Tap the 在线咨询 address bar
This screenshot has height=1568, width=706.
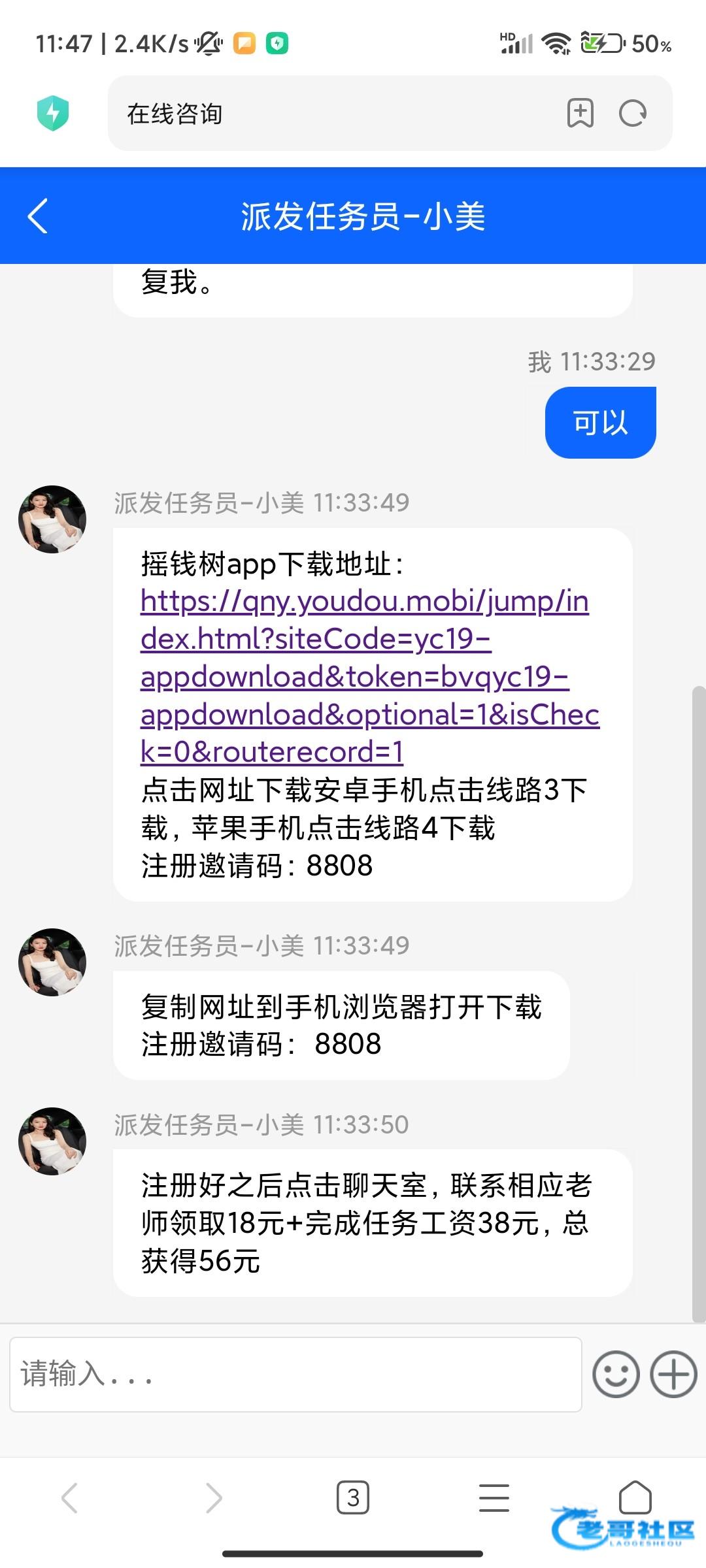327,113
